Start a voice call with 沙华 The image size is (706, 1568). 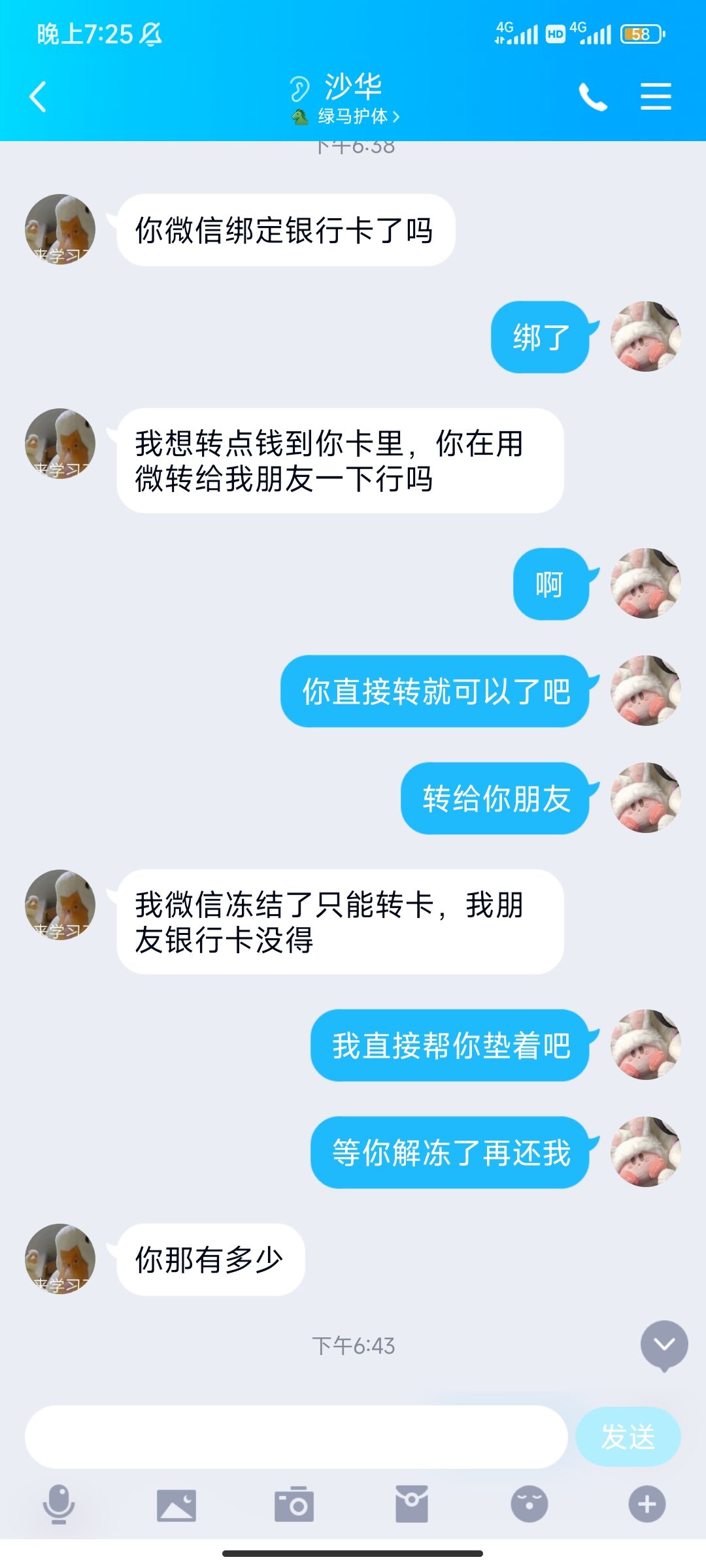(593, 97)
